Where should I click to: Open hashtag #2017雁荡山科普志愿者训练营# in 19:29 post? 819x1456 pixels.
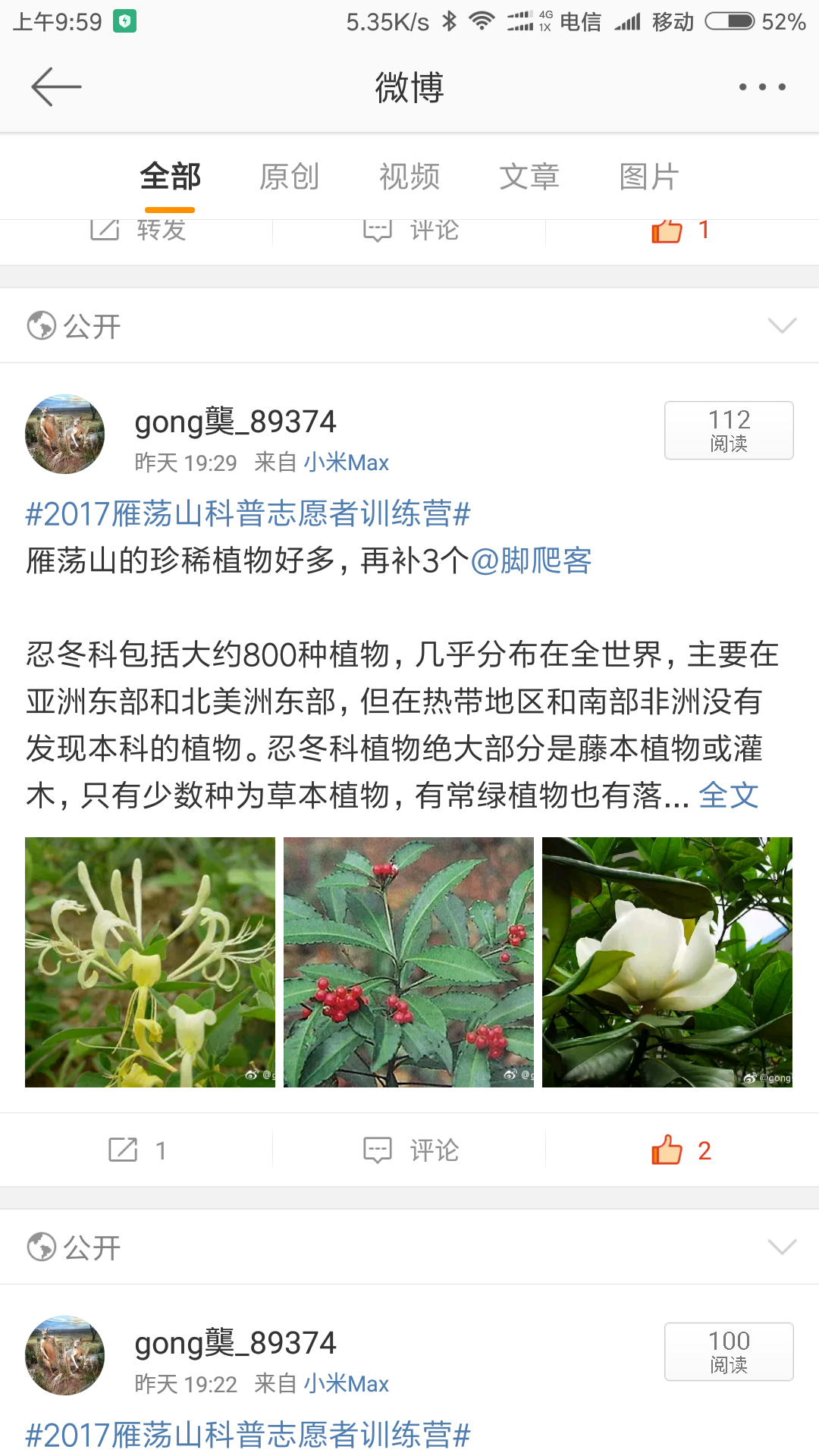pos(248,514)
